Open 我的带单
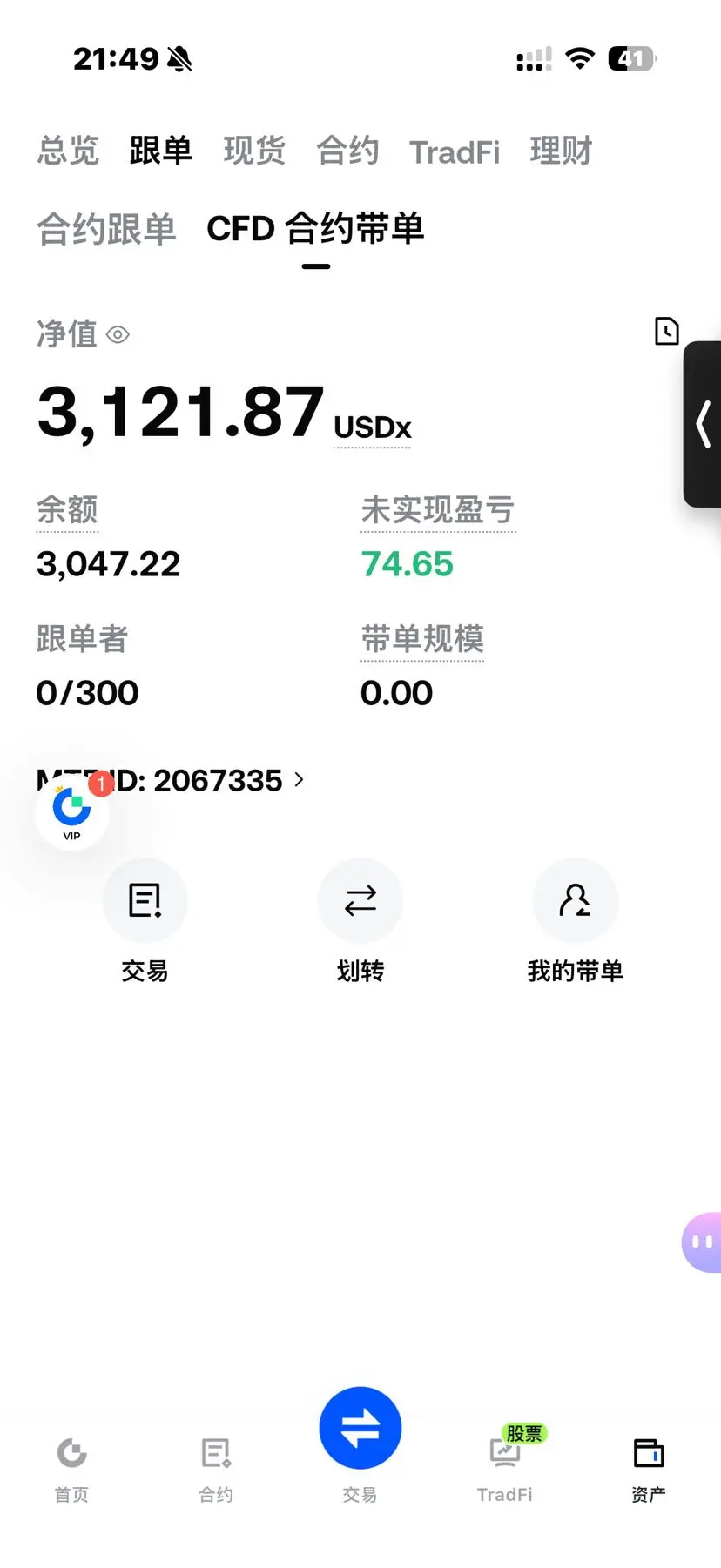721x1568 pixels. click(x=576, y=922)
